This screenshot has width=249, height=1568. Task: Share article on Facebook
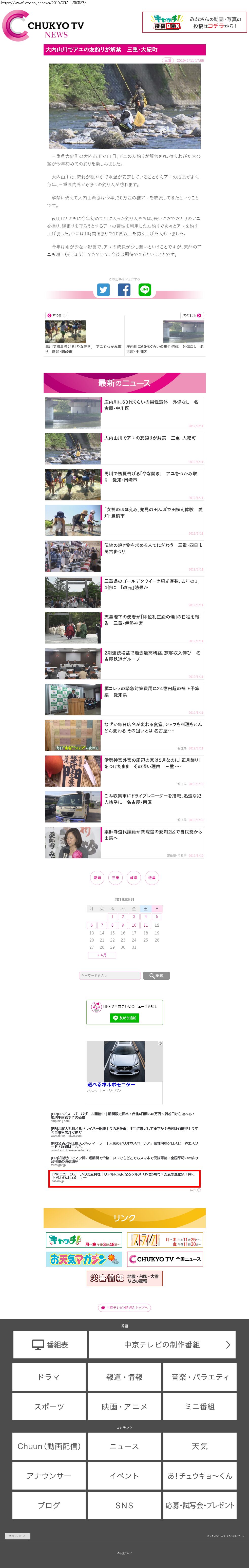coord(124,290)
